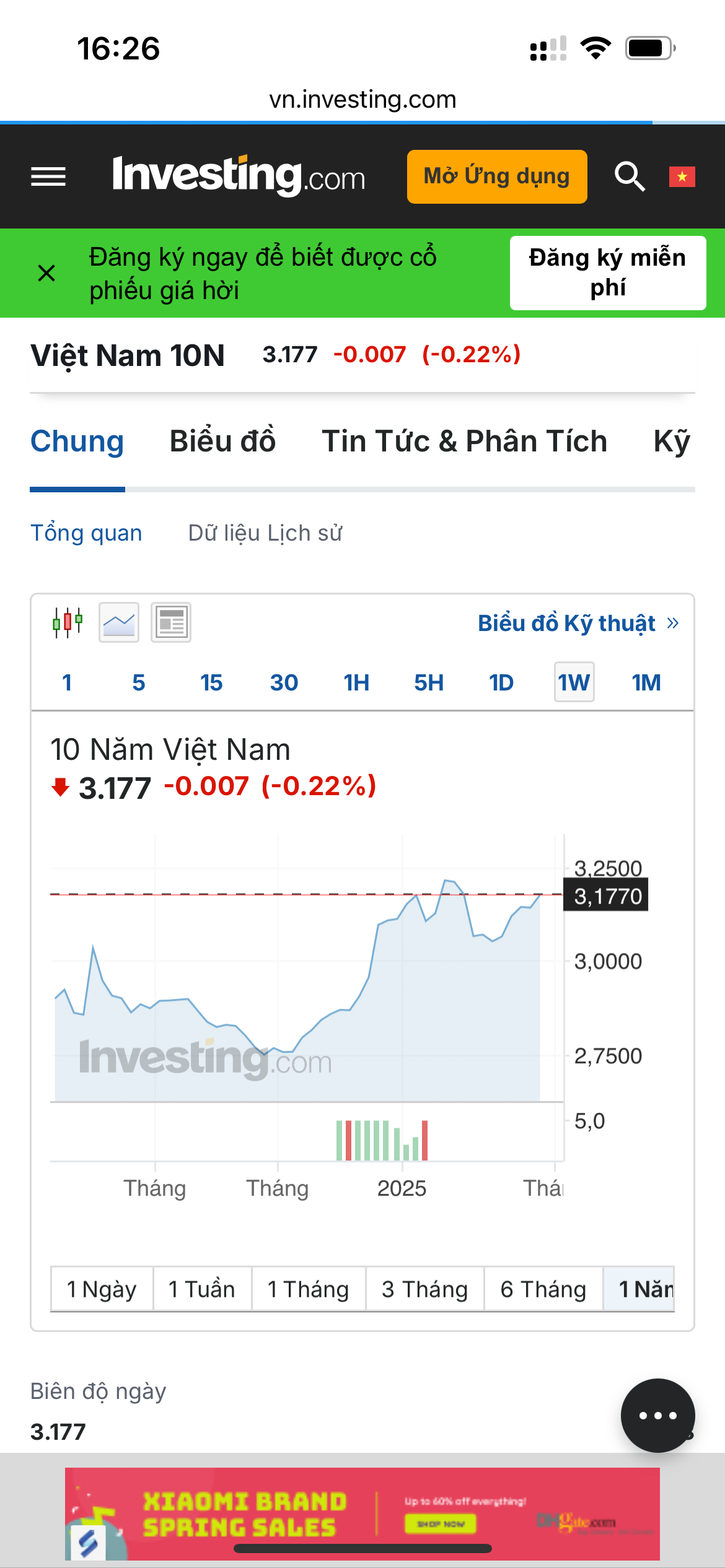Open the floating three-dot menu
The width and height of the screenshot is (725, 1568).
pos(657,1415)
